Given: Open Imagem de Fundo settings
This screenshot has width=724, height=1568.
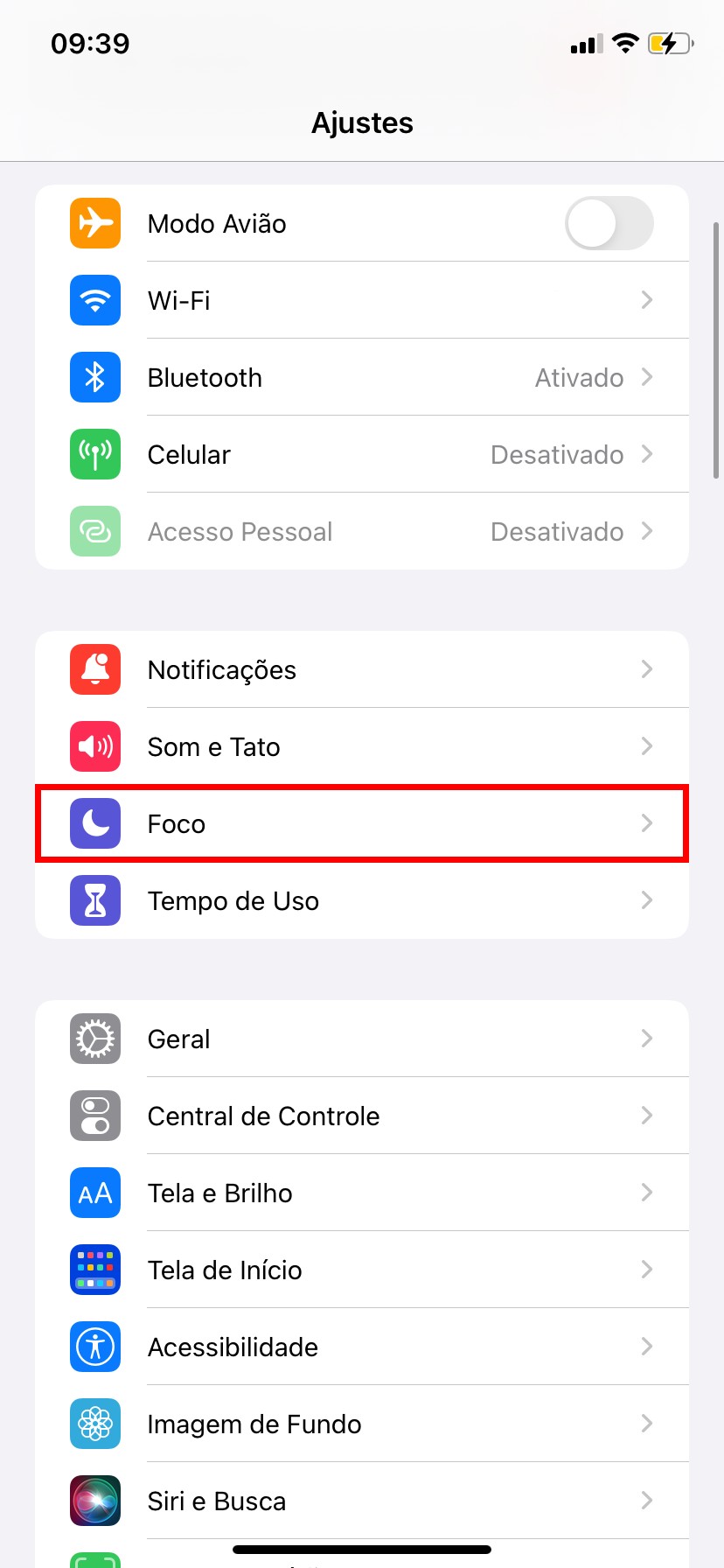Looking at the screenshot, I should (362, 1424).
